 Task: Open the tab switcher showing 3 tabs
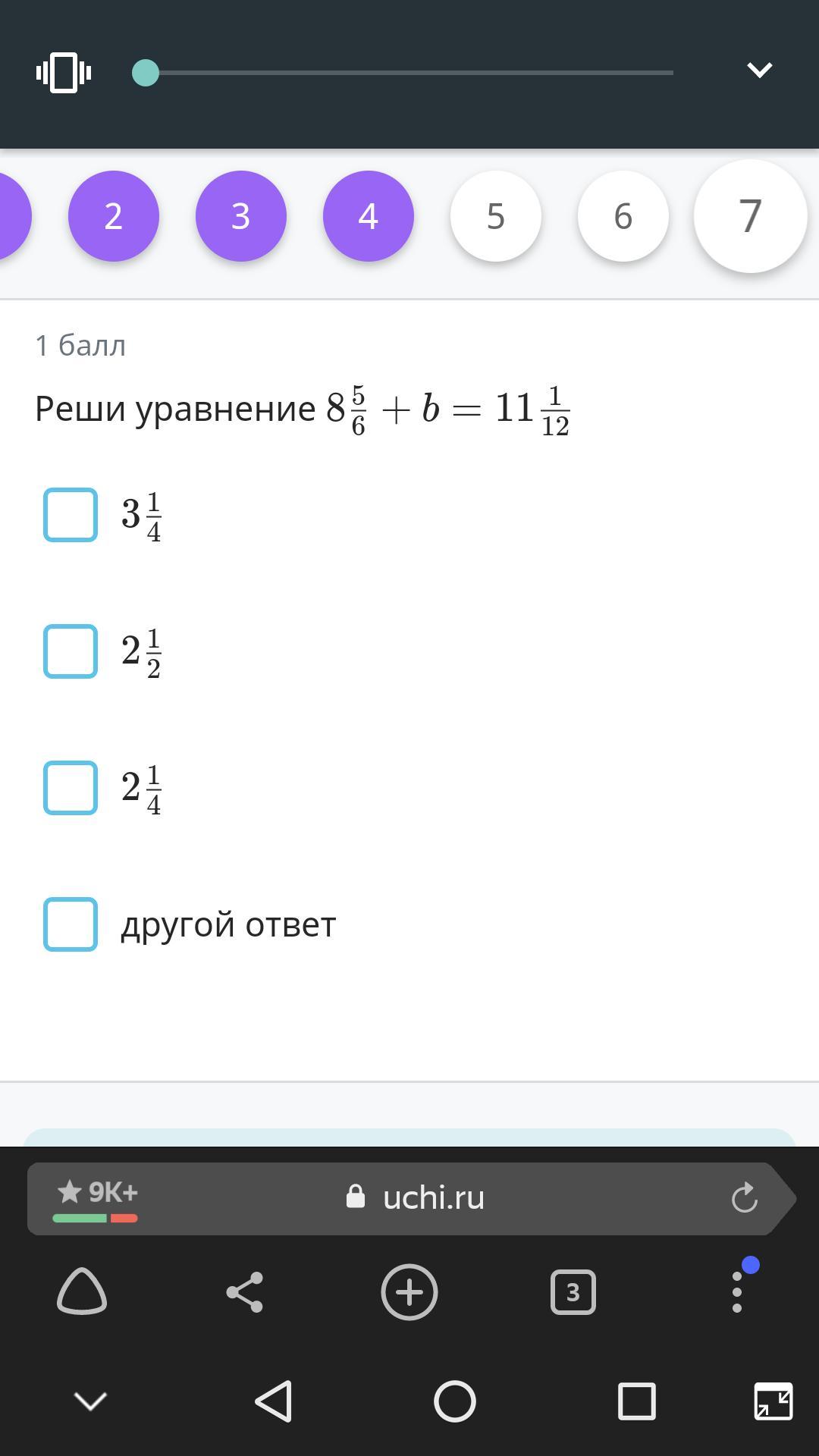click(573, 1292)
